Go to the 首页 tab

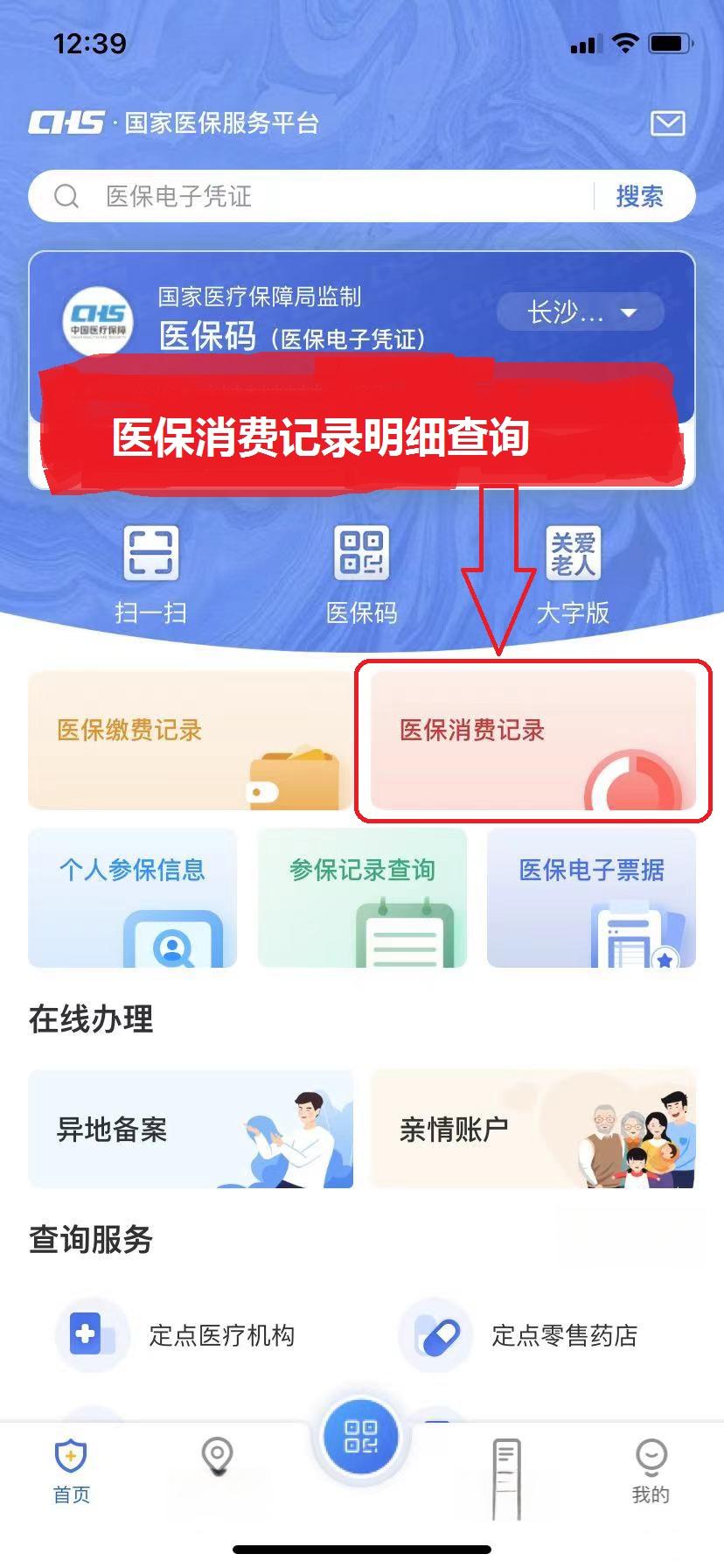pyautogui.click(x=71, y=1472)
